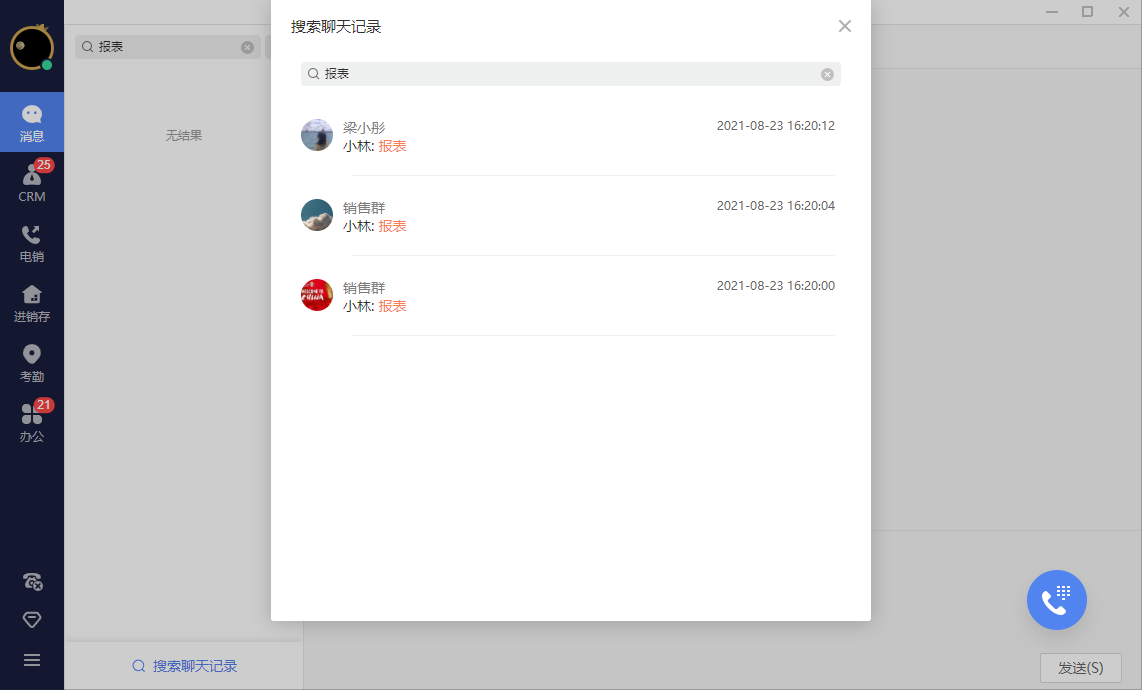Open the 考勤 section
Viewport: 1142px width, 690px height.
tap(32, 362)
